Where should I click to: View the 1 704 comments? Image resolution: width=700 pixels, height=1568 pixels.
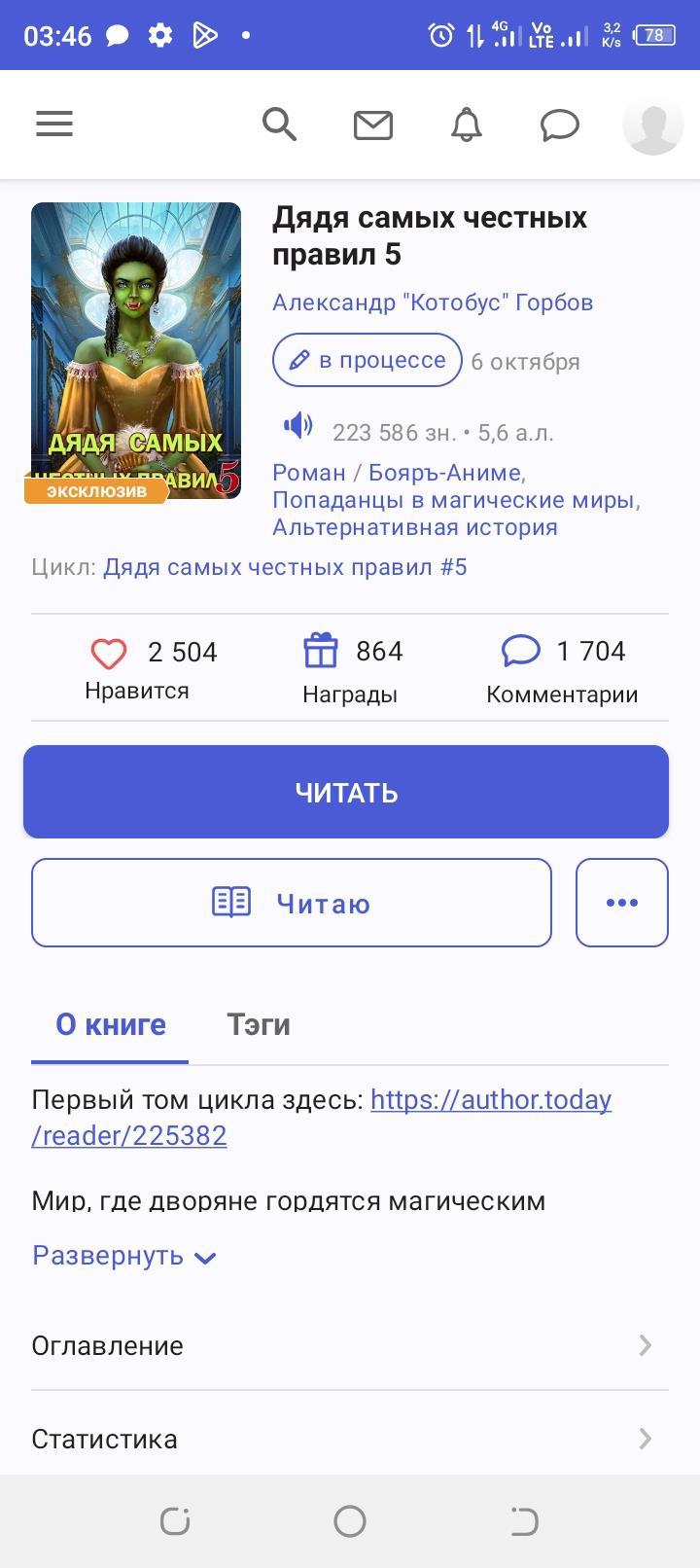[x=562, y=668]
